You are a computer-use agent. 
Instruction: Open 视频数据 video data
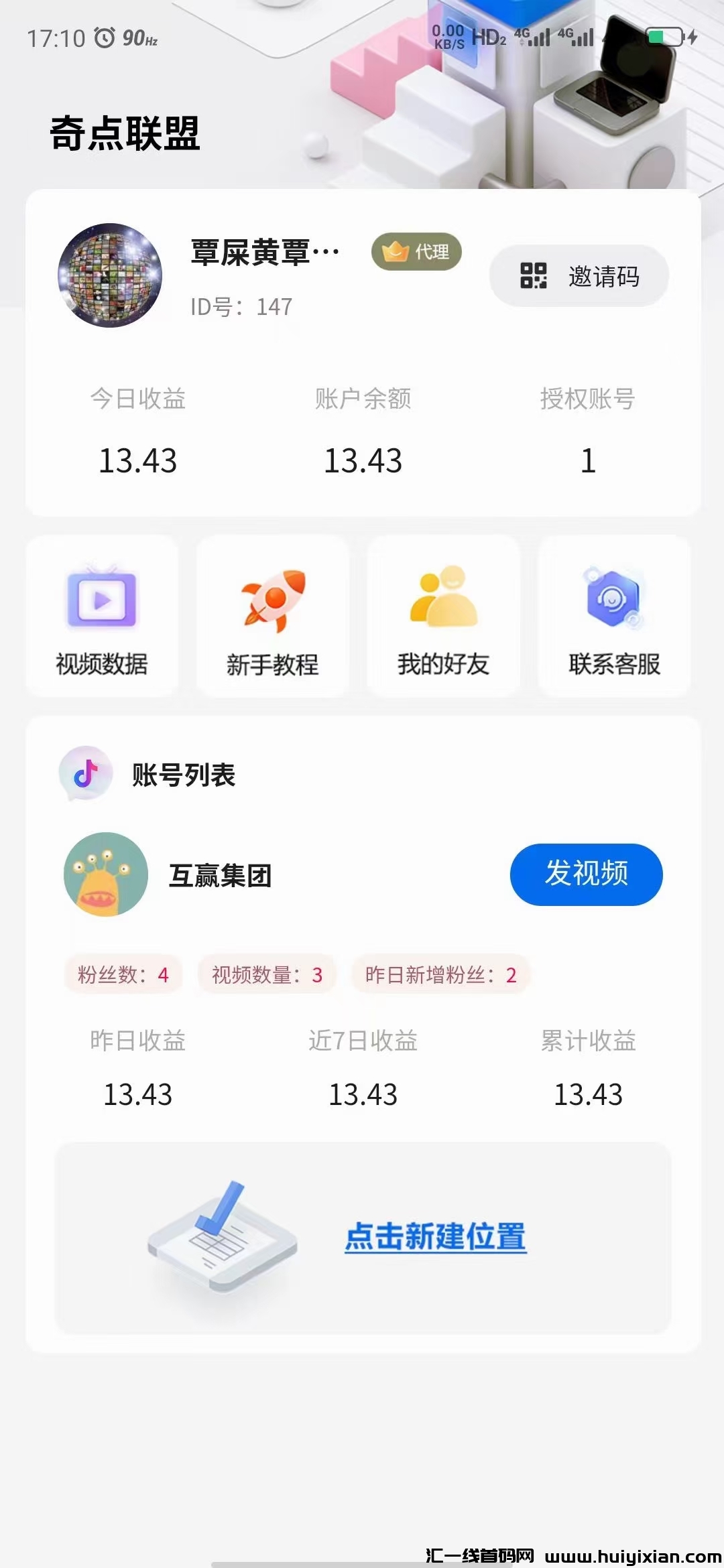coord(102,616)
